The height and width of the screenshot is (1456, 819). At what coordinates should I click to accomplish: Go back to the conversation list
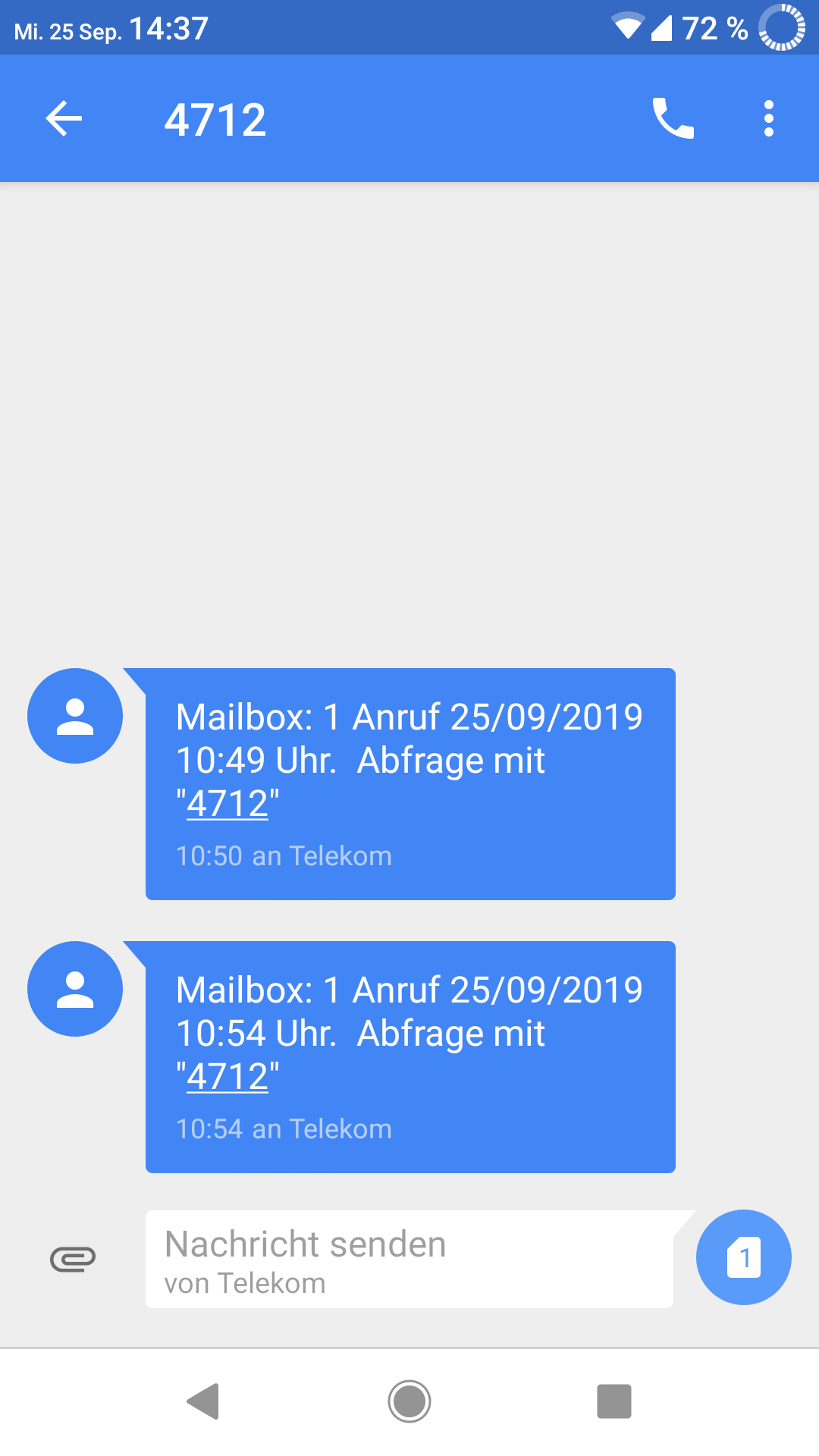[64, 119]
